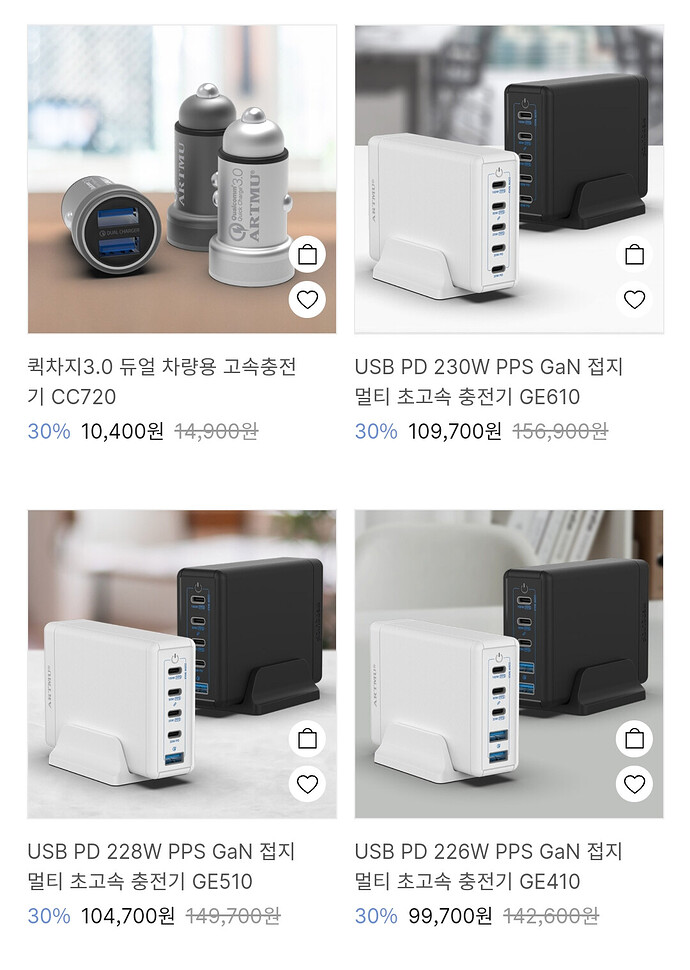
Task: Add the GE410 226W charger to cart
Action: (x=634, y=740)
